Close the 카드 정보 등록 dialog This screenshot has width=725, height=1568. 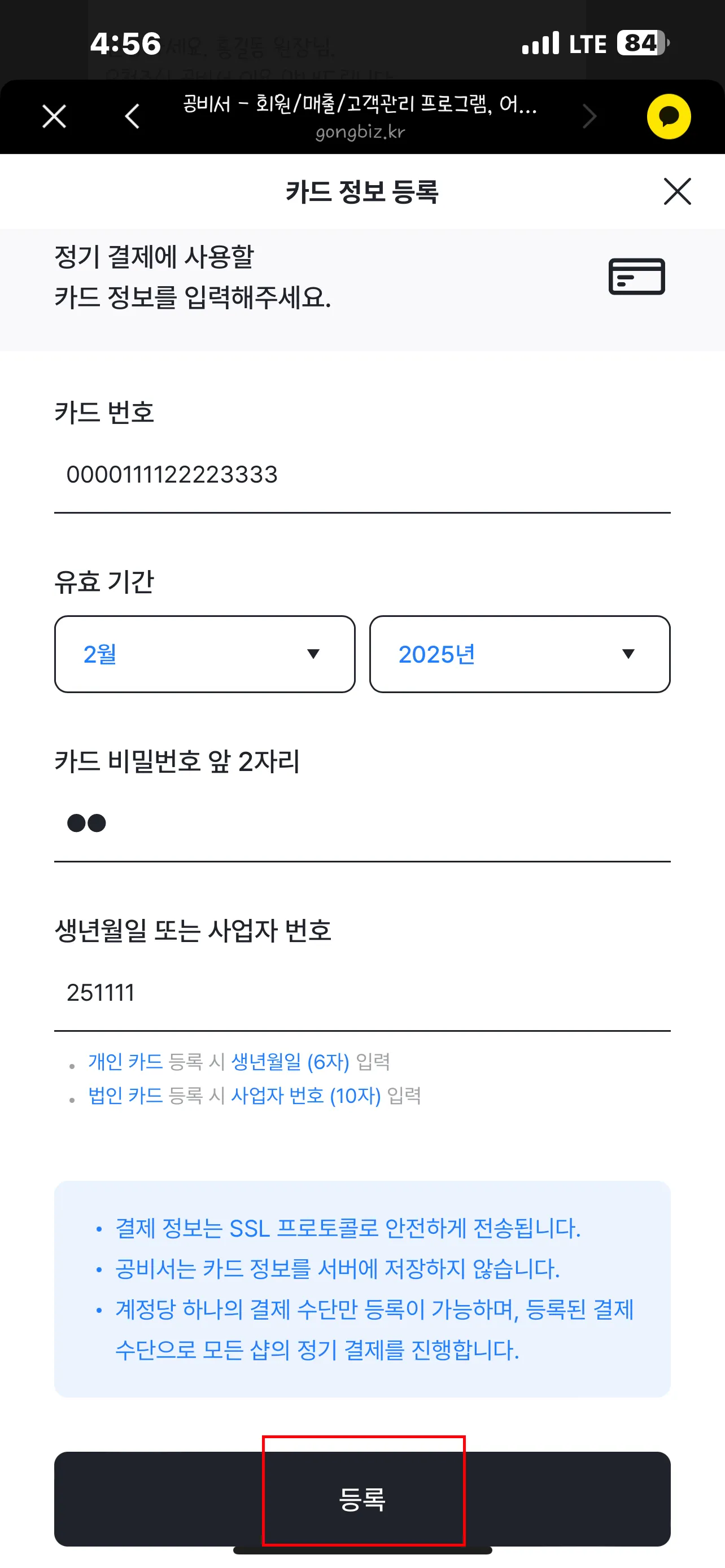click(677, 192)
